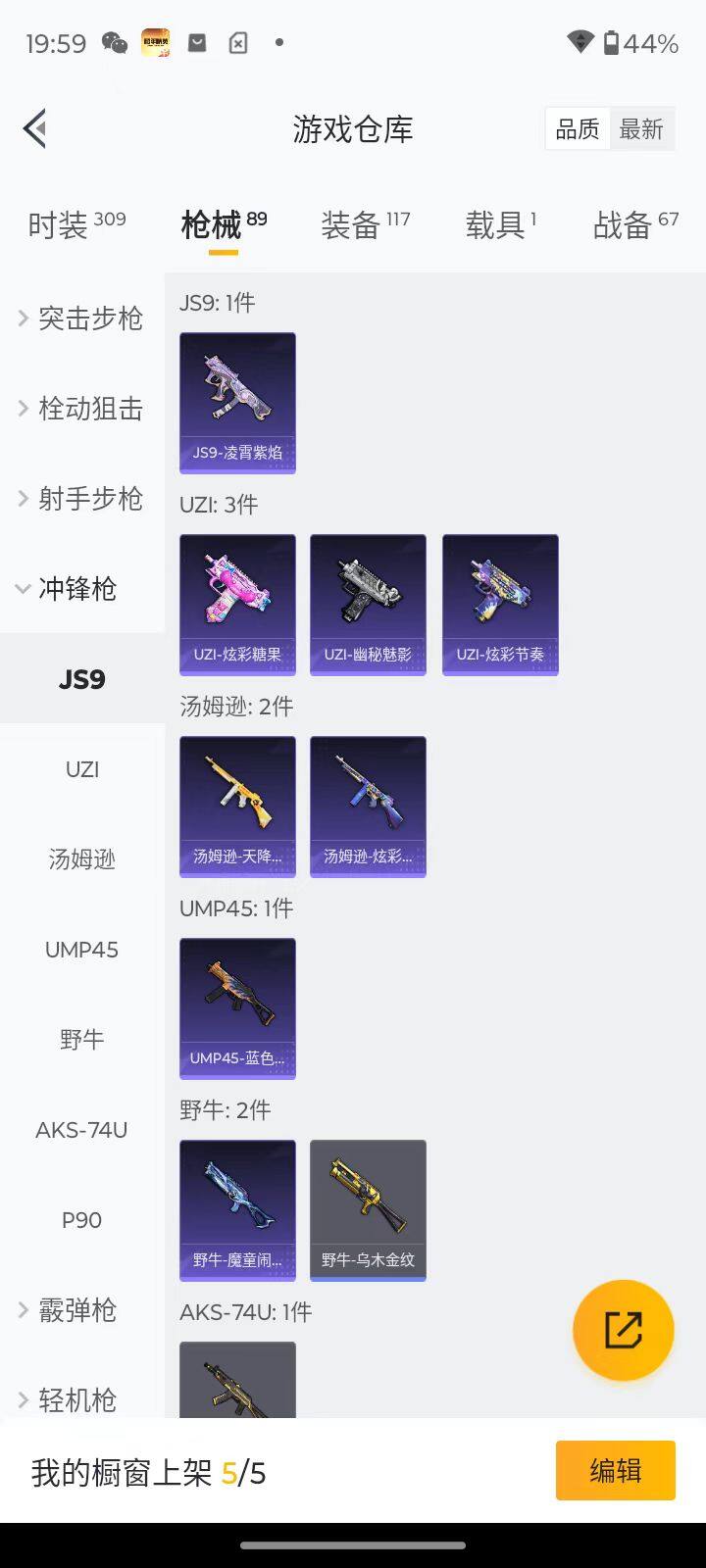
Task: Select 汤姆逊 in the side list
Action: pyautogui.click(x=81, y=859)
